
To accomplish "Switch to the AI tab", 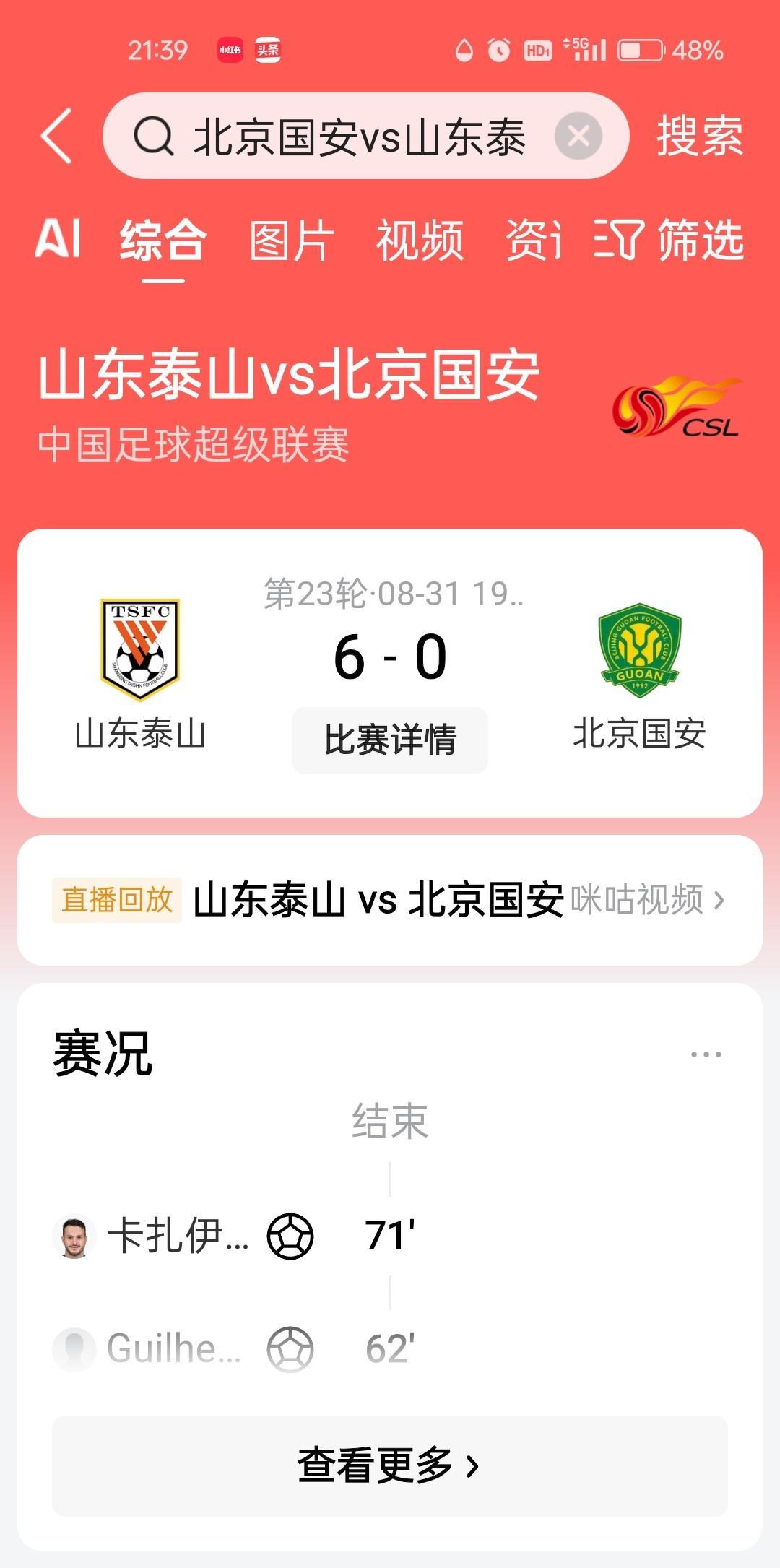I will coord(58,239).
